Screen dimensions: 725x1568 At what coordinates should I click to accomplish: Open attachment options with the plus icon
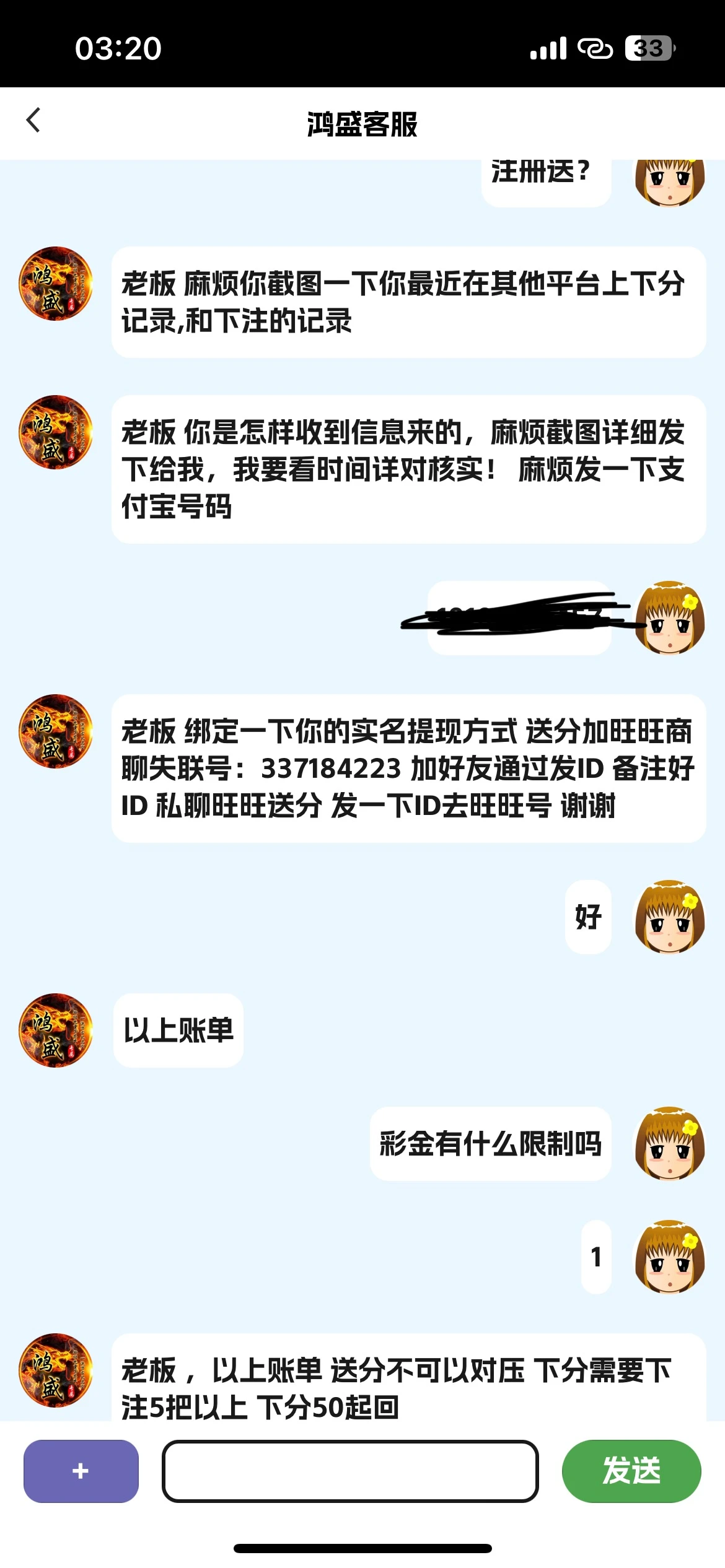(x=80, y=1472)
